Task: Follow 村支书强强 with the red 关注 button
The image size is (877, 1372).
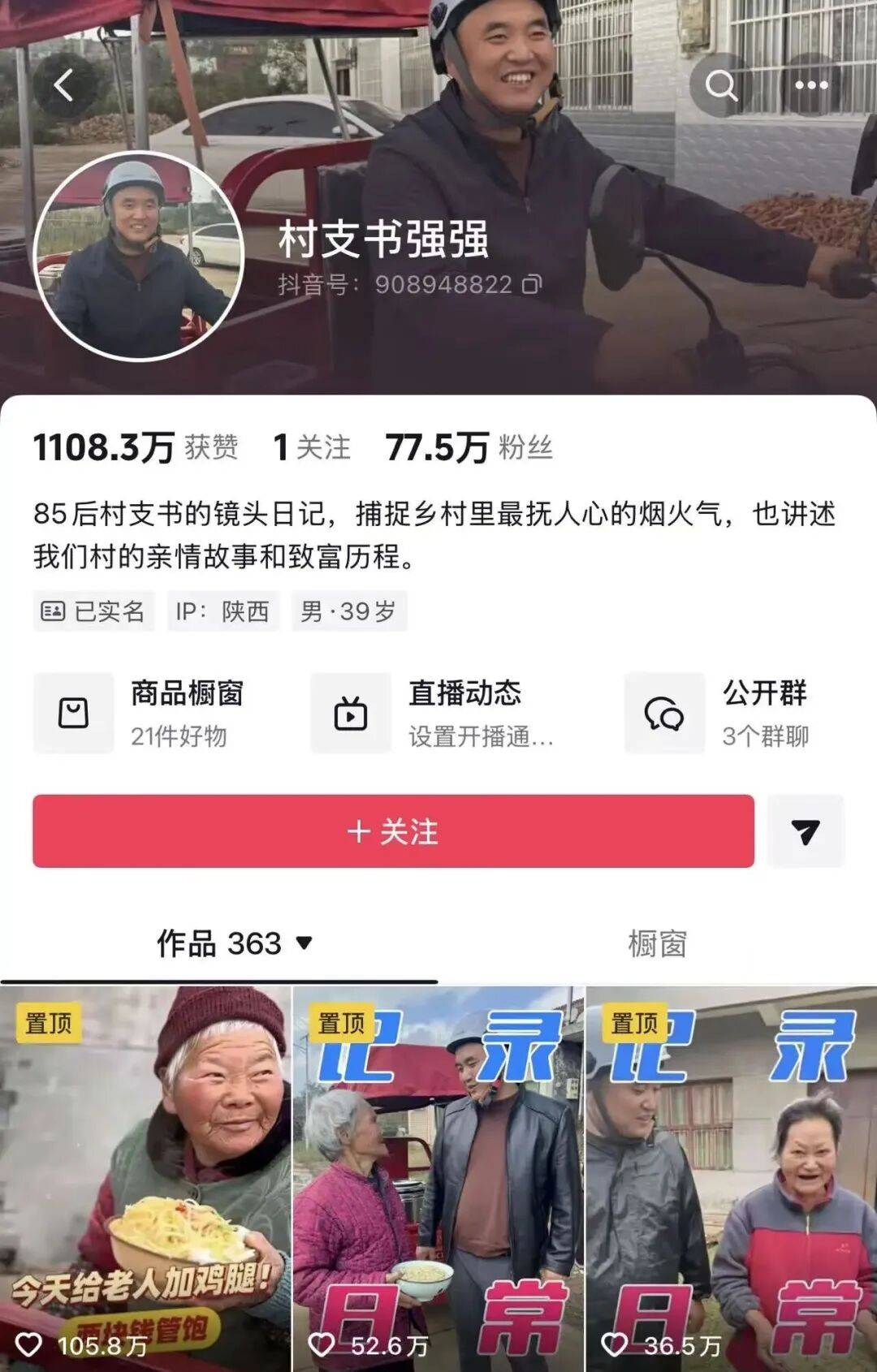Action: [x=393, y=831]
